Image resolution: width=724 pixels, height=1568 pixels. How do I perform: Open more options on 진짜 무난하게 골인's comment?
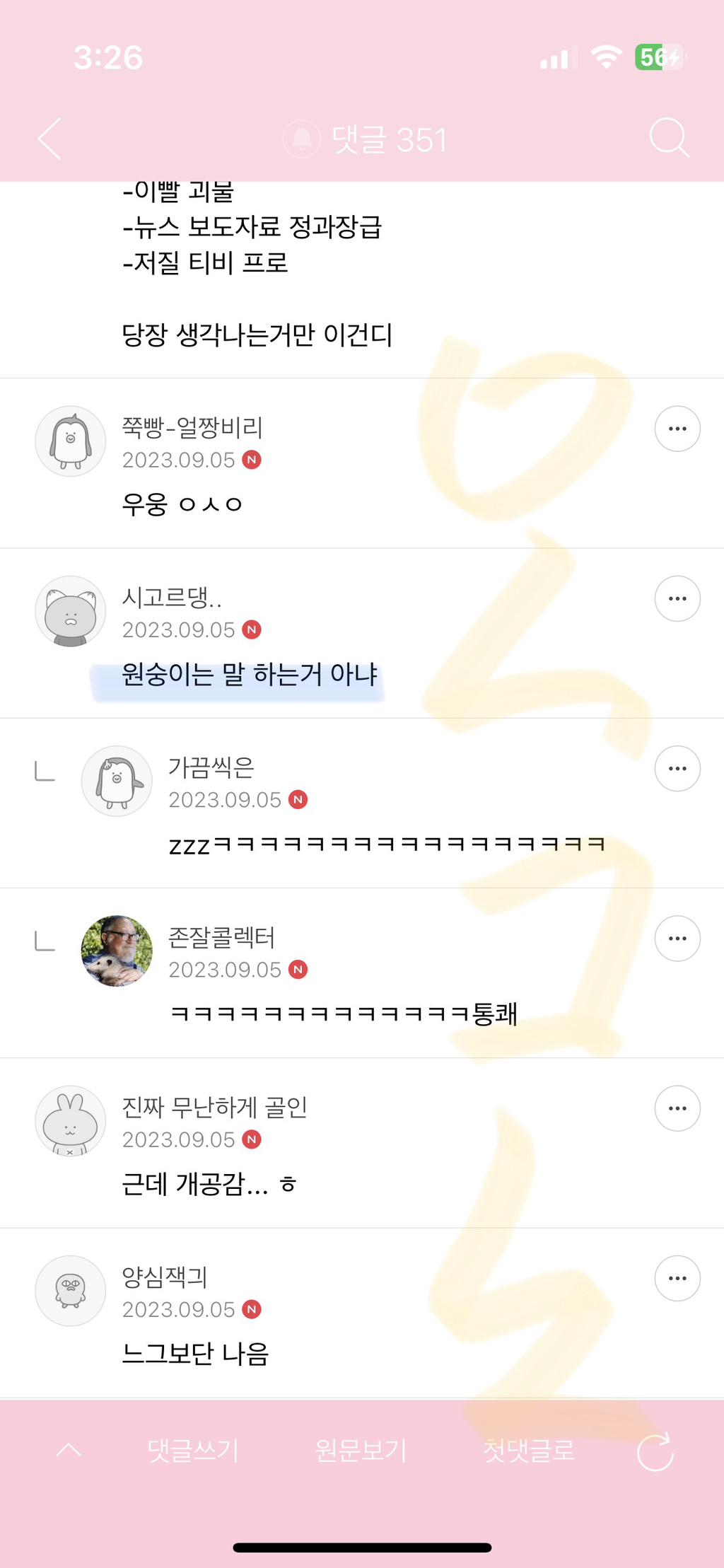677,1108
